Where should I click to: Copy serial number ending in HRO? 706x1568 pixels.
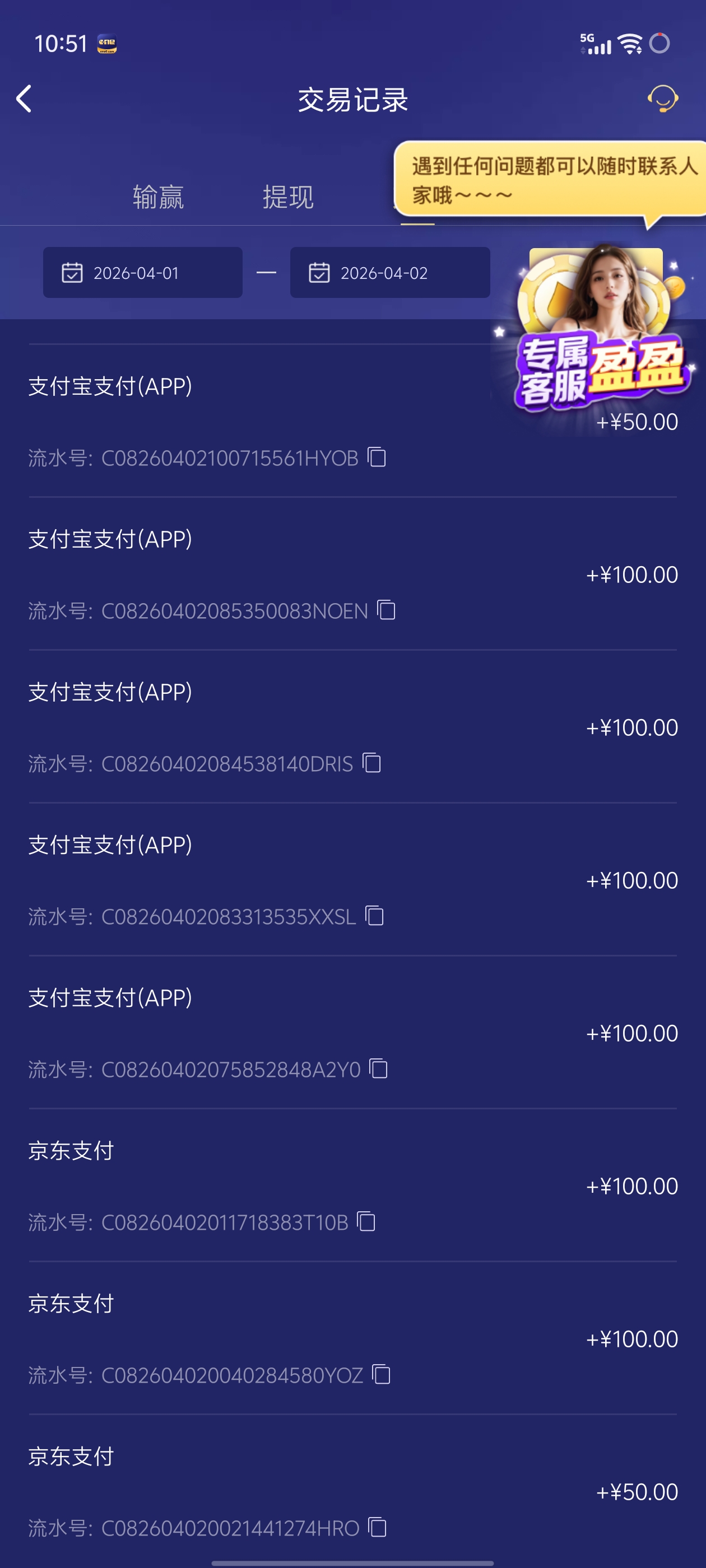tap(378, 1527)
